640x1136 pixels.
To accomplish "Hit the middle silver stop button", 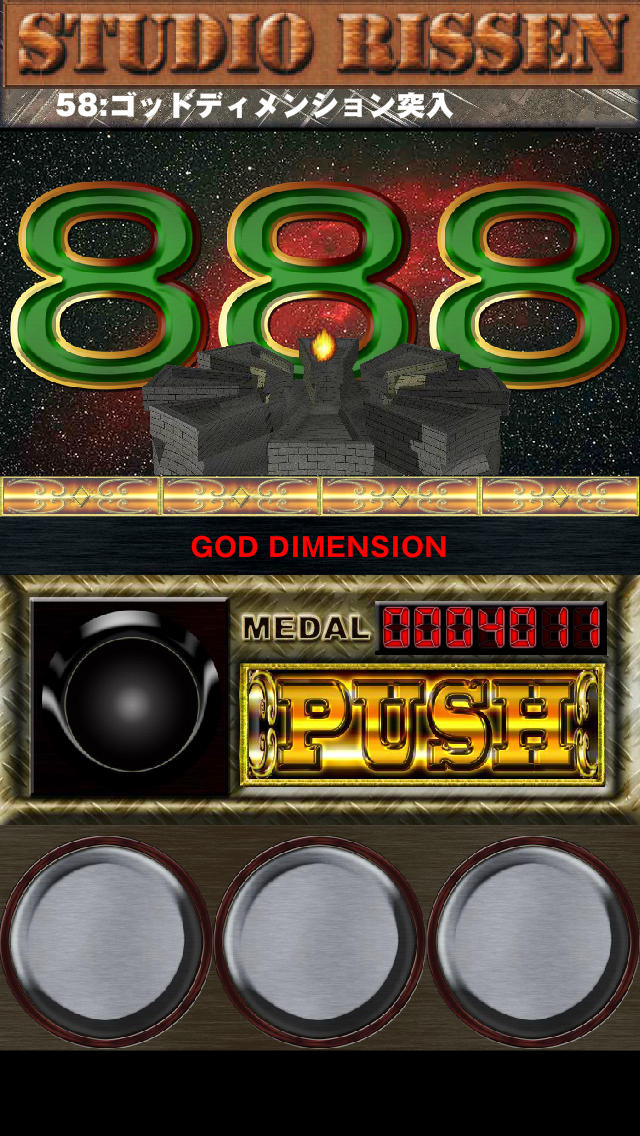I will tap(320, 942).
